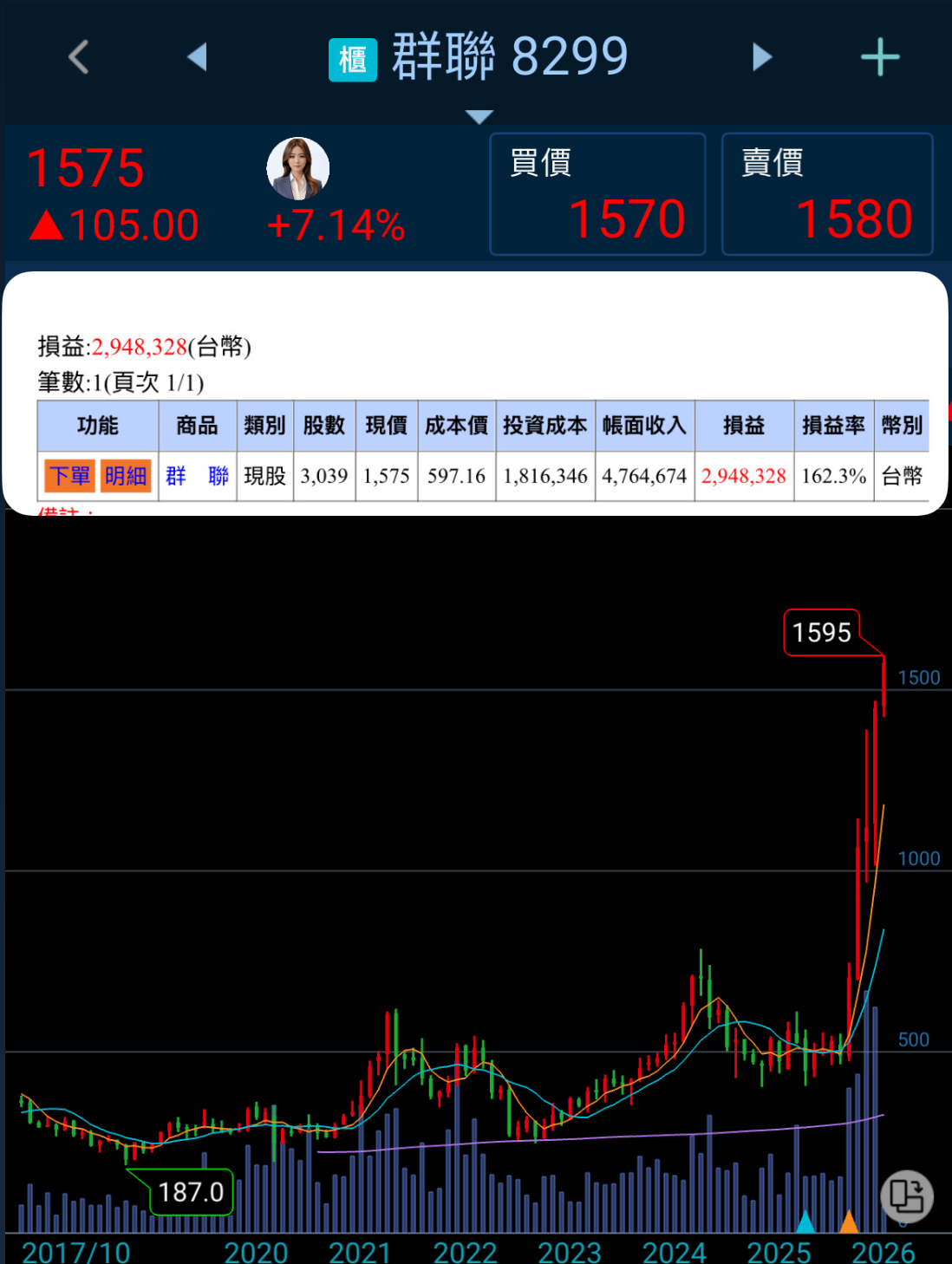952x1264 pixels.
Task: Switch to the previous stock
Action: point(197,57)
